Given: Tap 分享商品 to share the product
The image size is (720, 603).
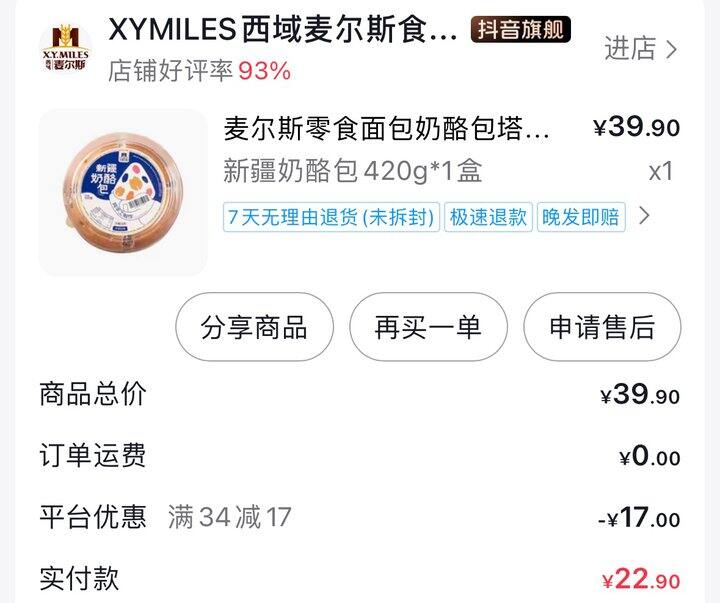Looking at the screenshot, I should tap(254, 327).
